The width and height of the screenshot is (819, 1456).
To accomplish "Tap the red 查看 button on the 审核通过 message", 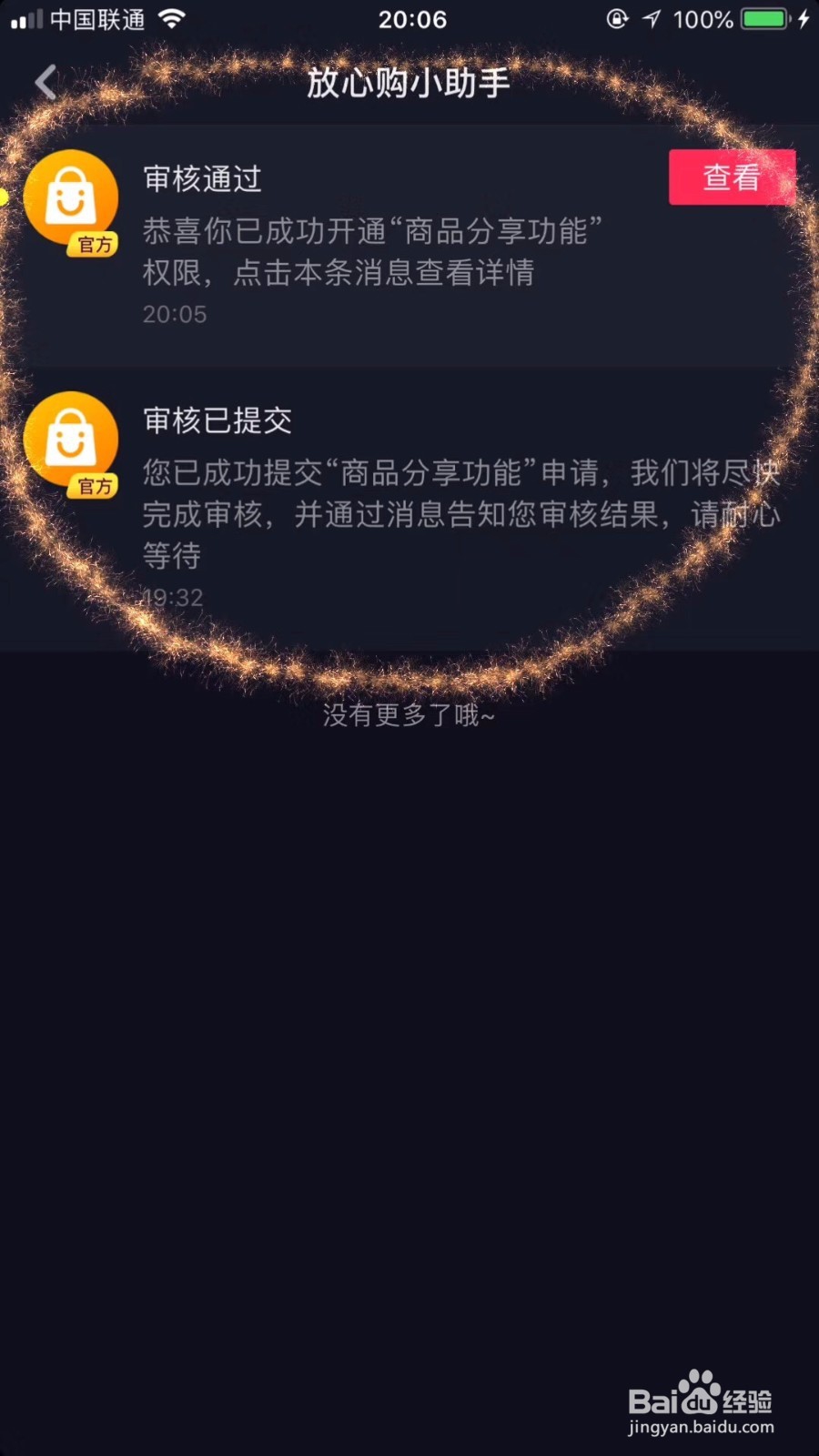I will click(733, 177).
